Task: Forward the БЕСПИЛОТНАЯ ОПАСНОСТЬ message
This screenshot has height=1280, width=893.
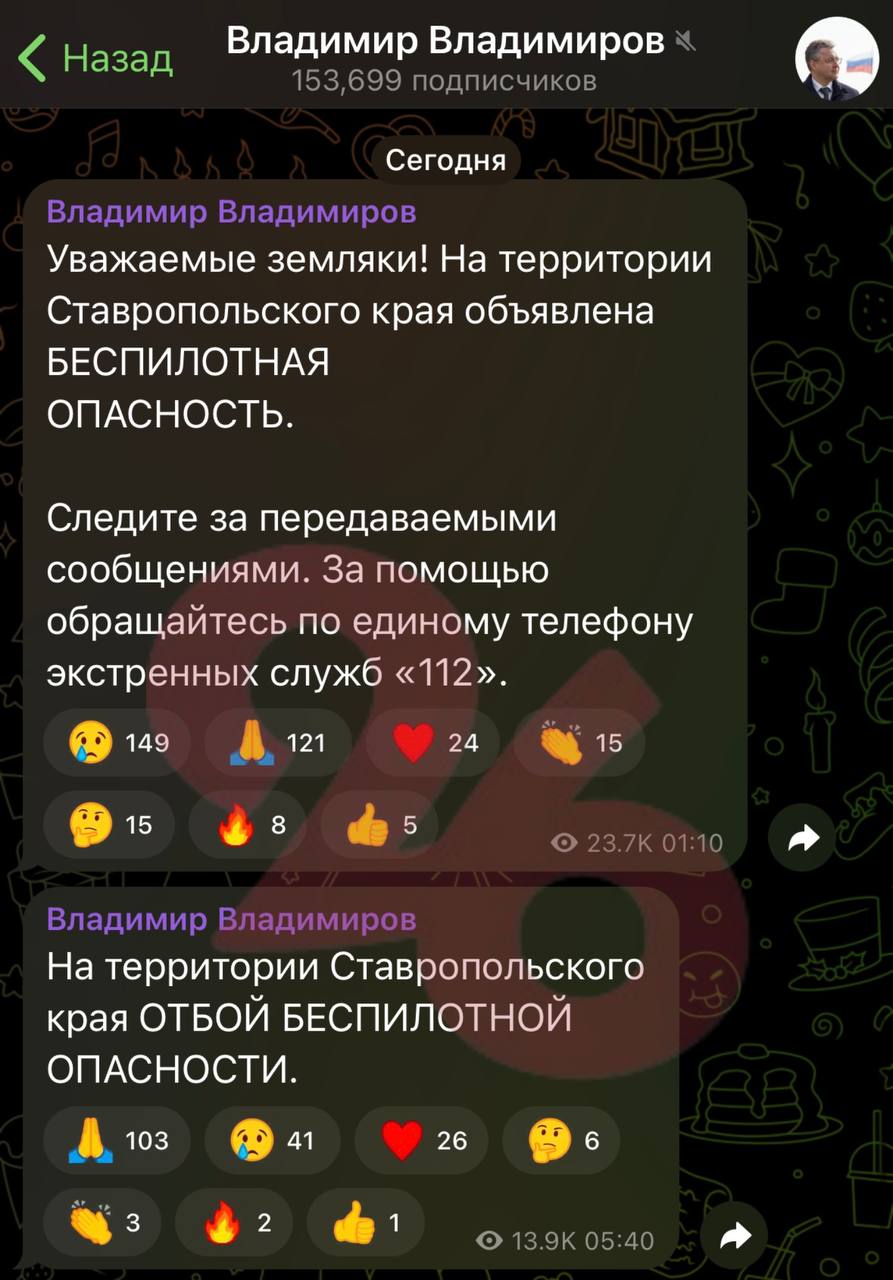Action: 804,840
